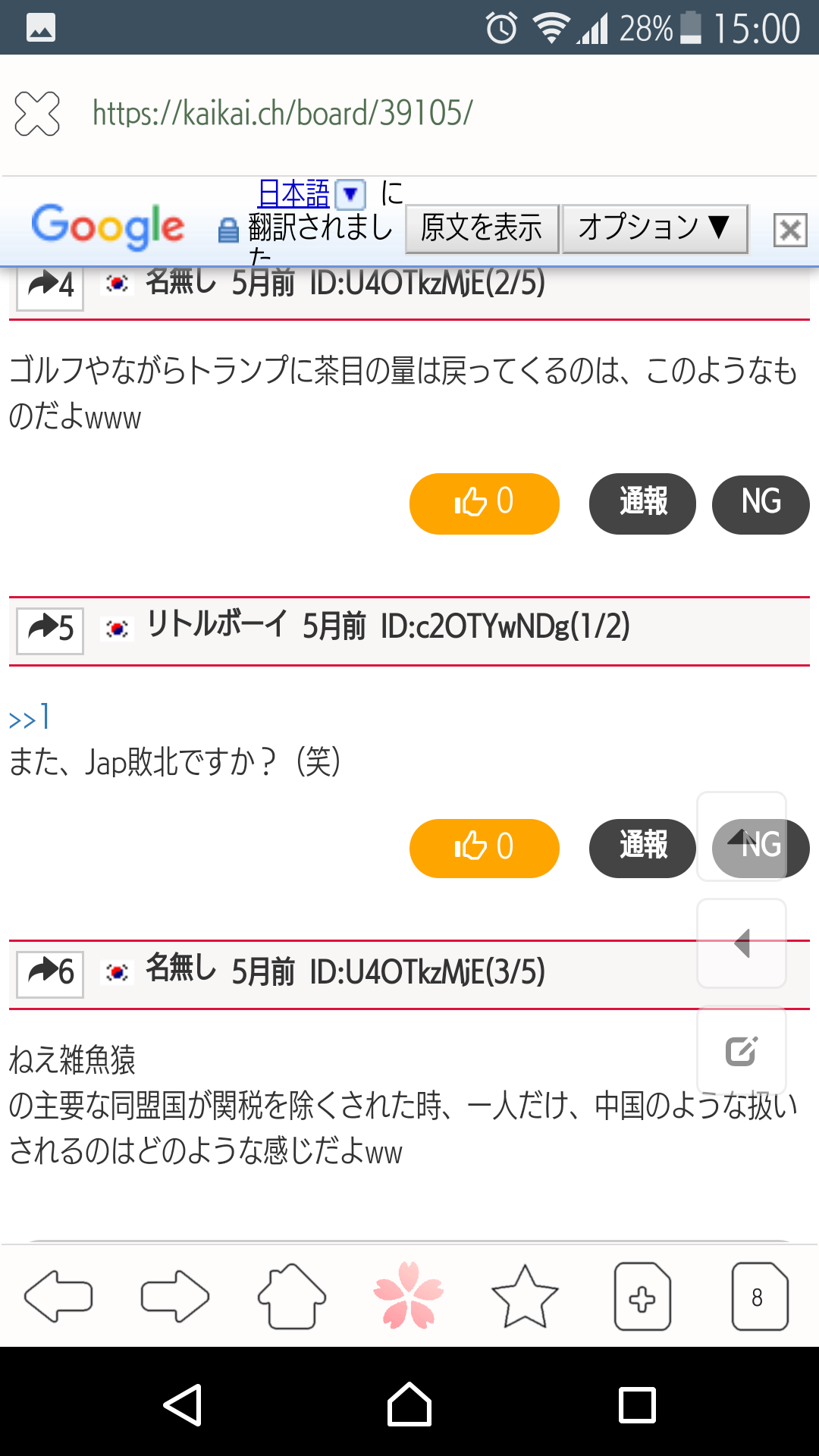Follow the >>1 reference link
819x1456 pixels.
pyautogui.click(x=30, y=717)
